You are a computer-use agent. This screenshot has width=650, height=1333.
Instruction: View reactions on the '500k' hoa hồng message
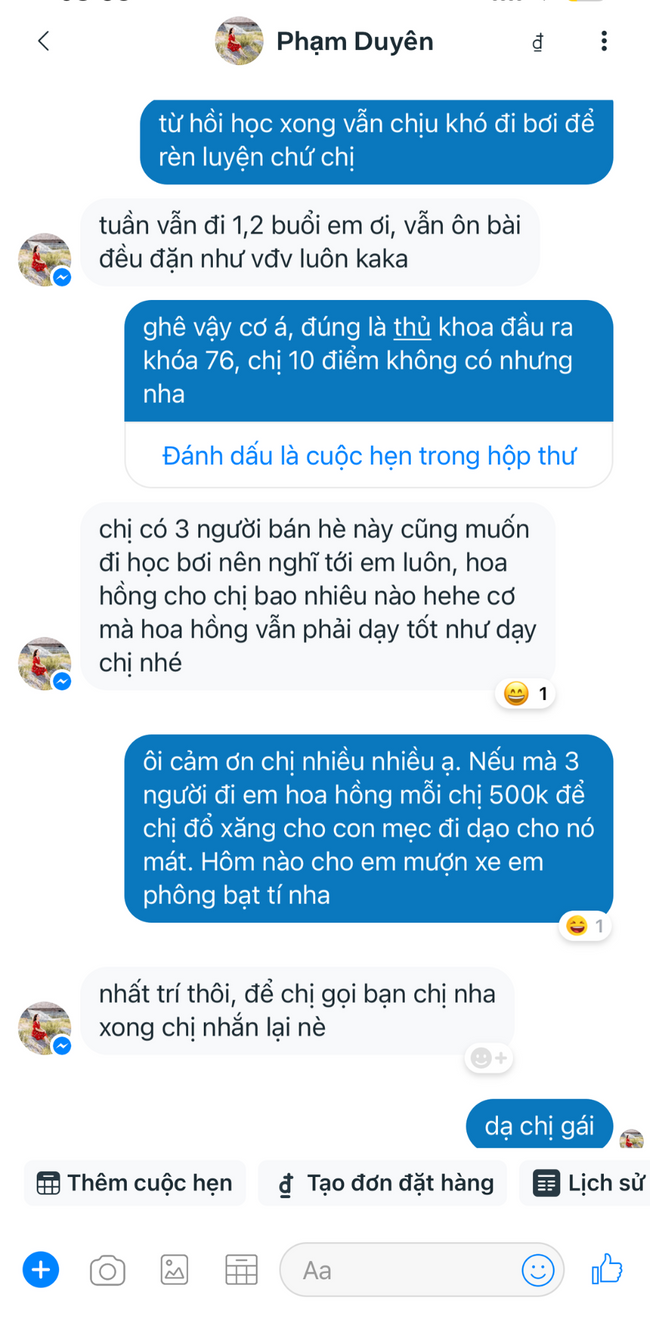[586, 926]
